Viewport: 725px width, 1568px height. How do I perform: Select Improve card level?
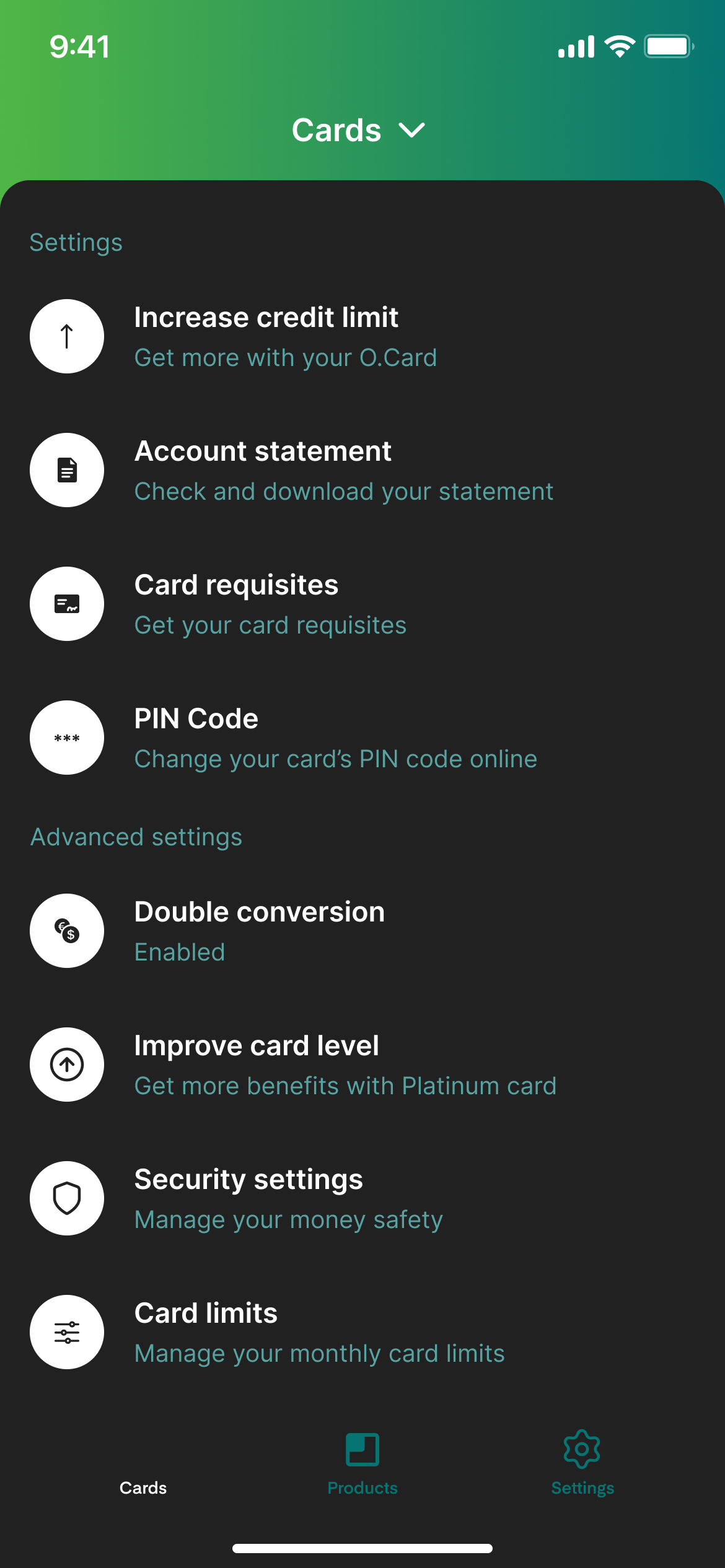(362, 1065)
